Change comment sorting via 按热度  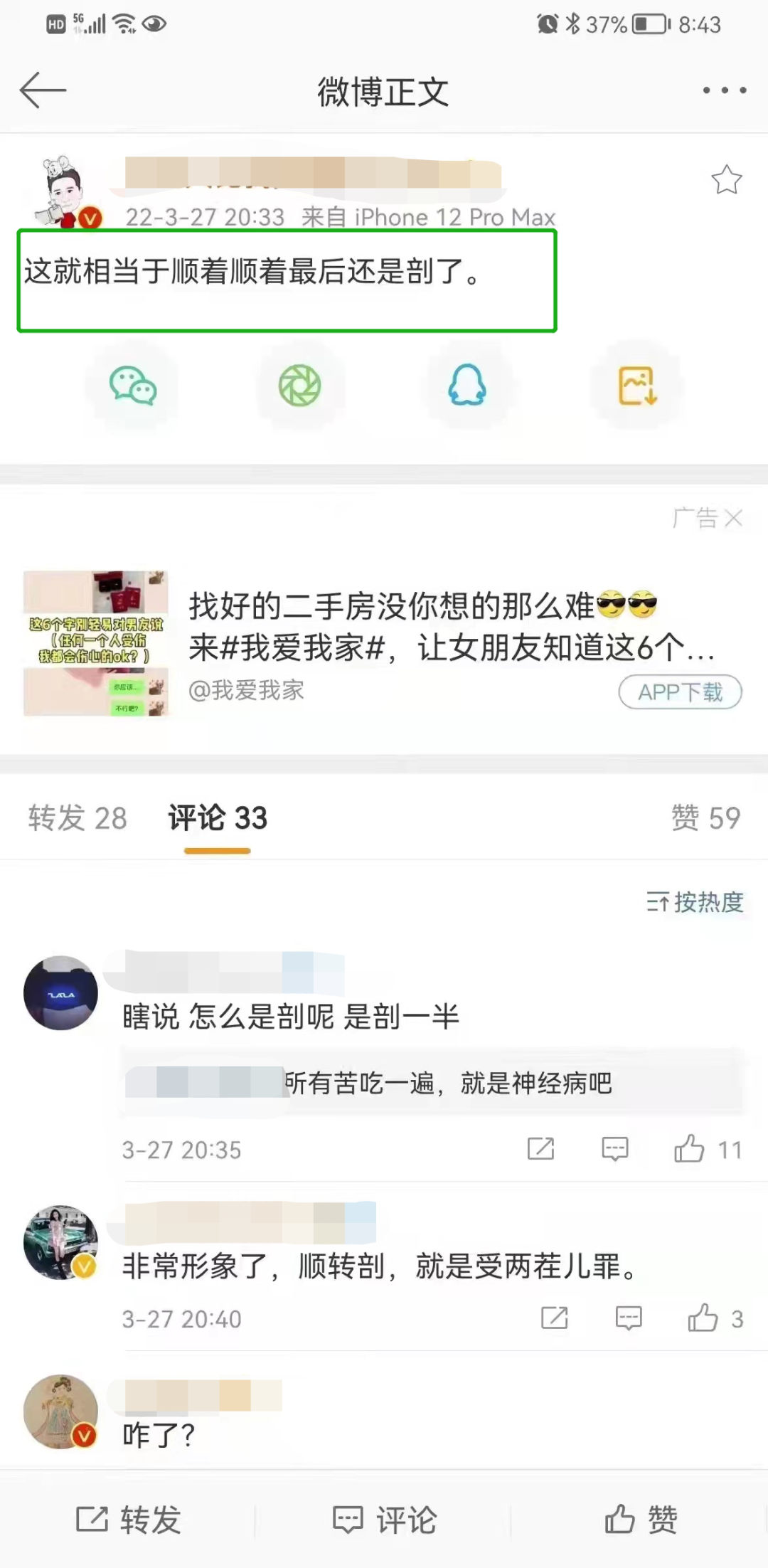coord(695,902)
